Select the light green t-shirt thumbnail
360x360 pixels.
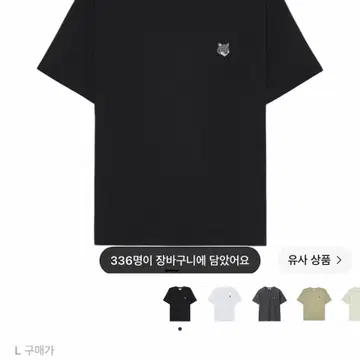(x=351, y=304)
